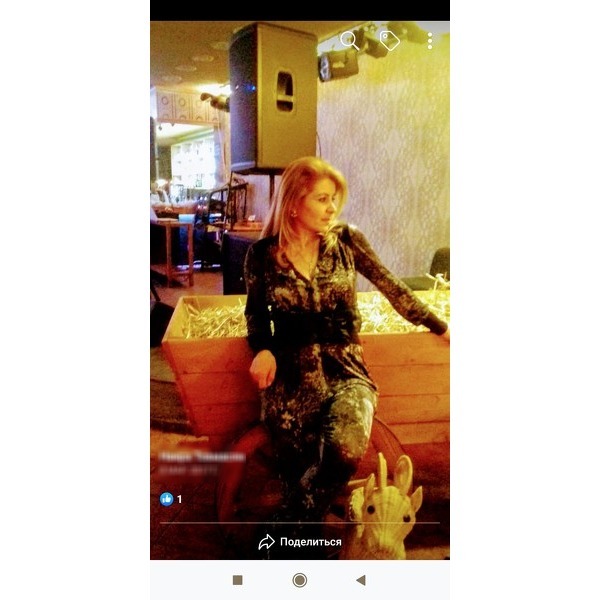Share the photo via Поделиться

tap(300, 542)
